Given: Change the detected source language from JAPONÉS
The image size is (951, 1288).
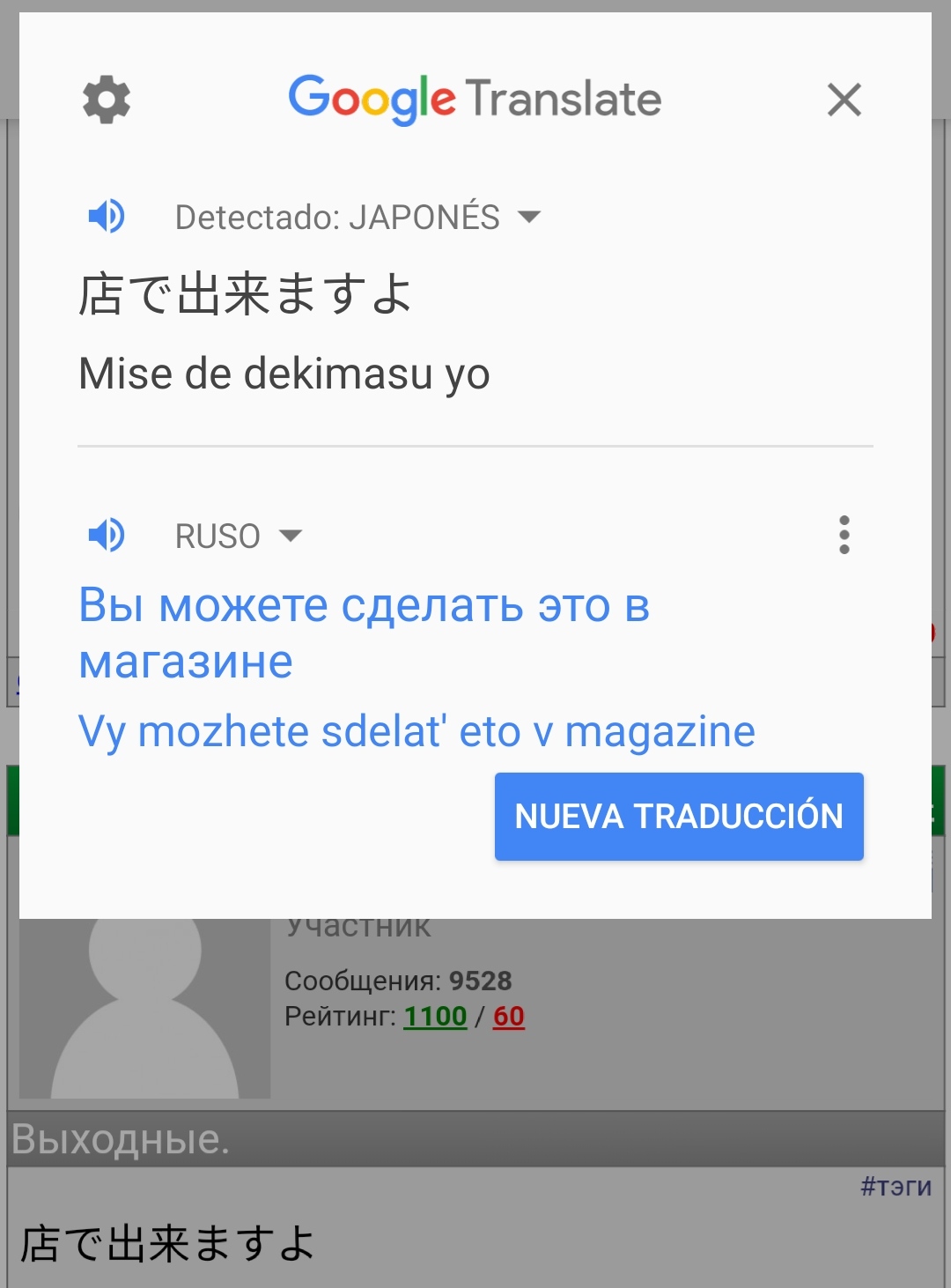Looking at the screenshot, I should [x=357, y=217].
